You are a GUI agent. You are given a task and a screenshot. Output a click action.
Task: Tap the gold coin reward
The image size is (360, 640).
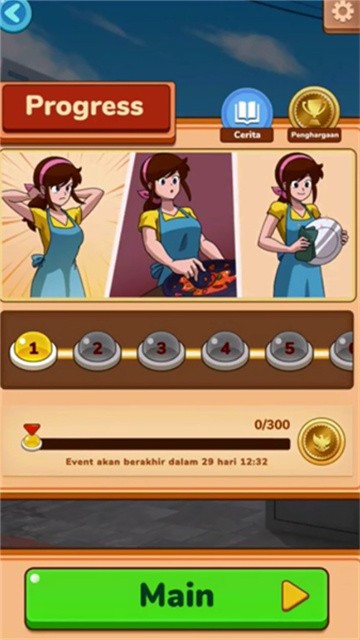[322, 441]
